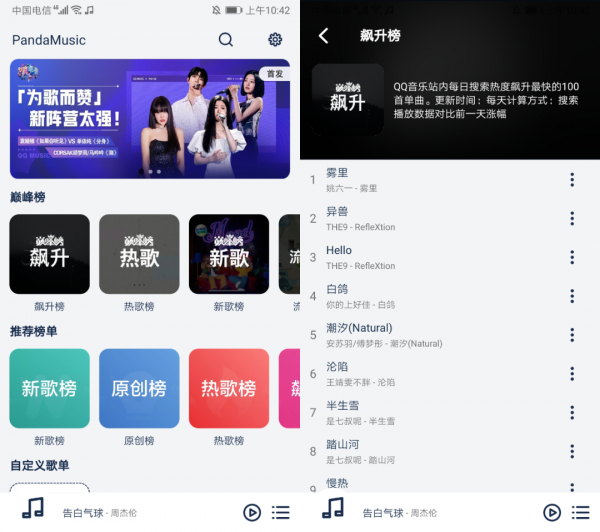Open more options for 潮汐(Natural)
Screen dimensions: 600x532
pyautogui.click(x=572, y=335)
